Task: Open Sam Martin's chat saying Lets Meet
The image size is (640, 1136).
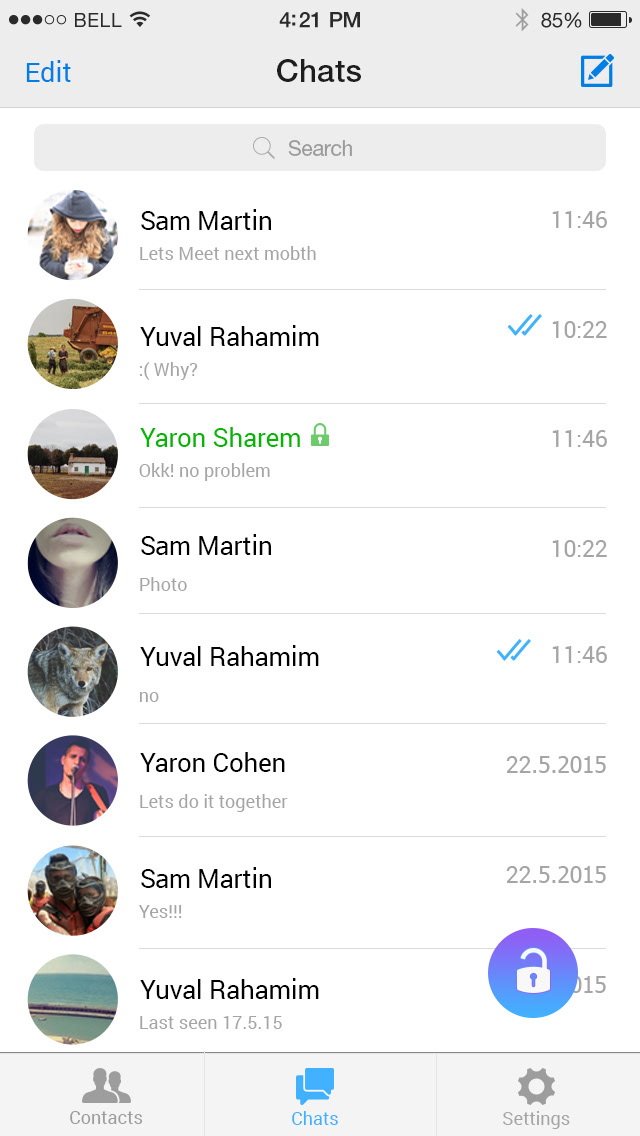Action: [x=320, y=235]
